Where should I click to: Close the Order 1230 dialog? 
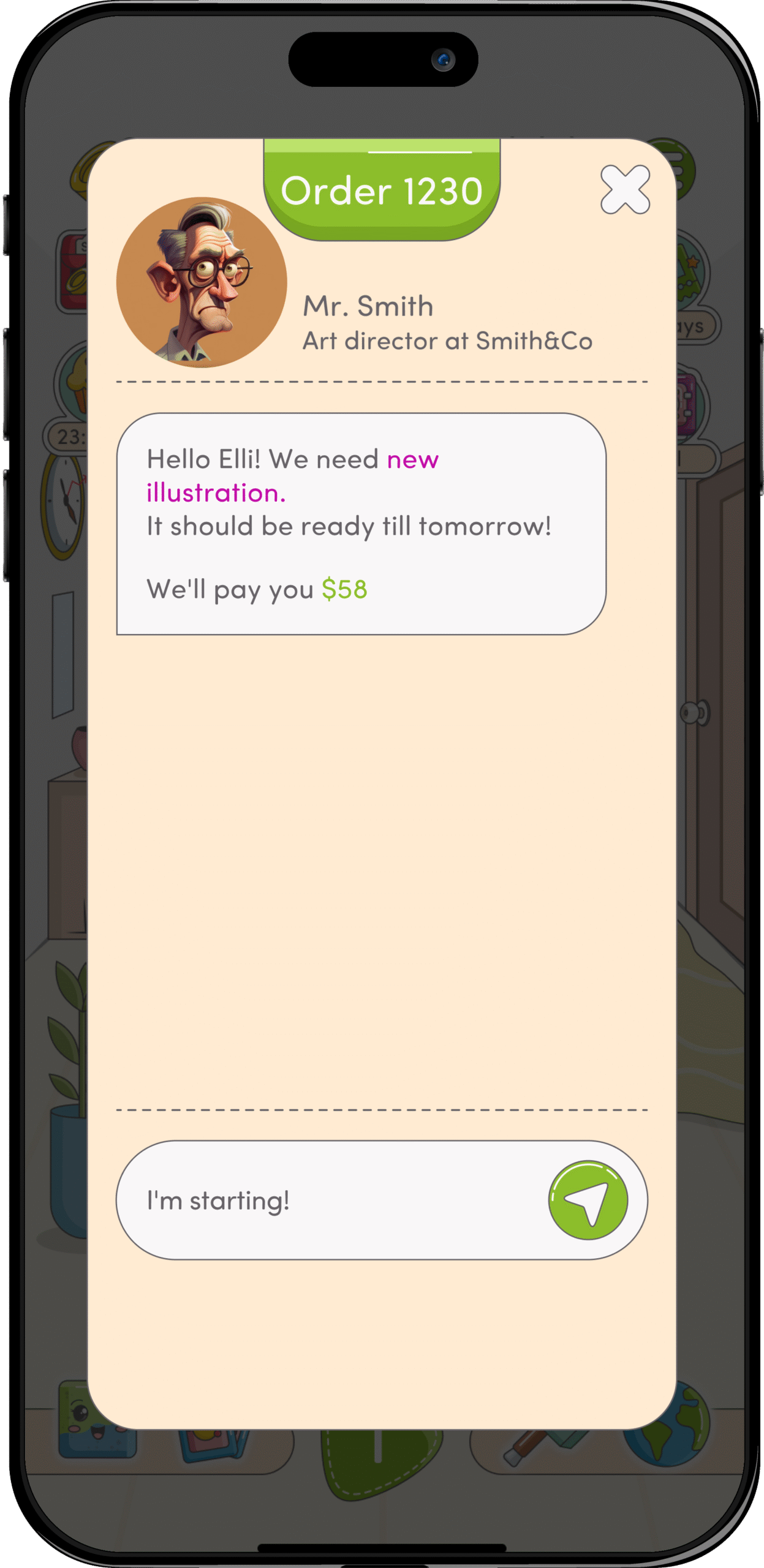point(624,190)
